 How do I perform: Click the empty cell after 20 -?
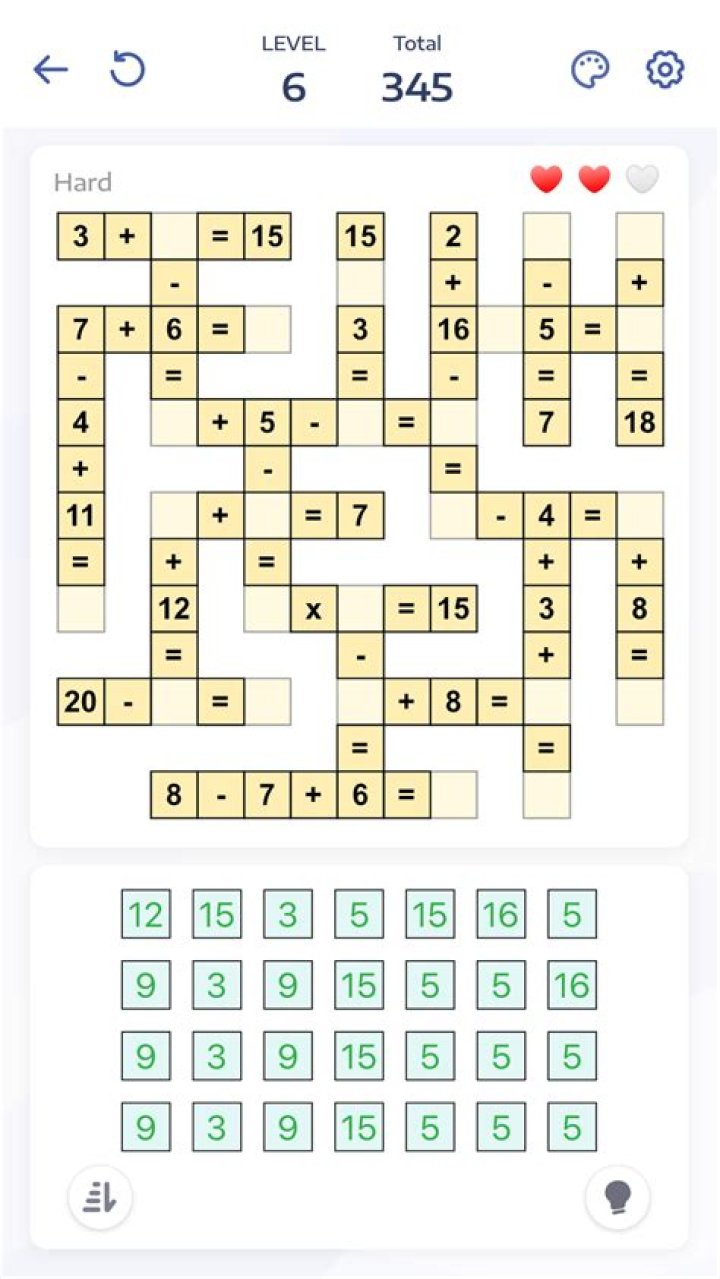[x=173, y=702]
